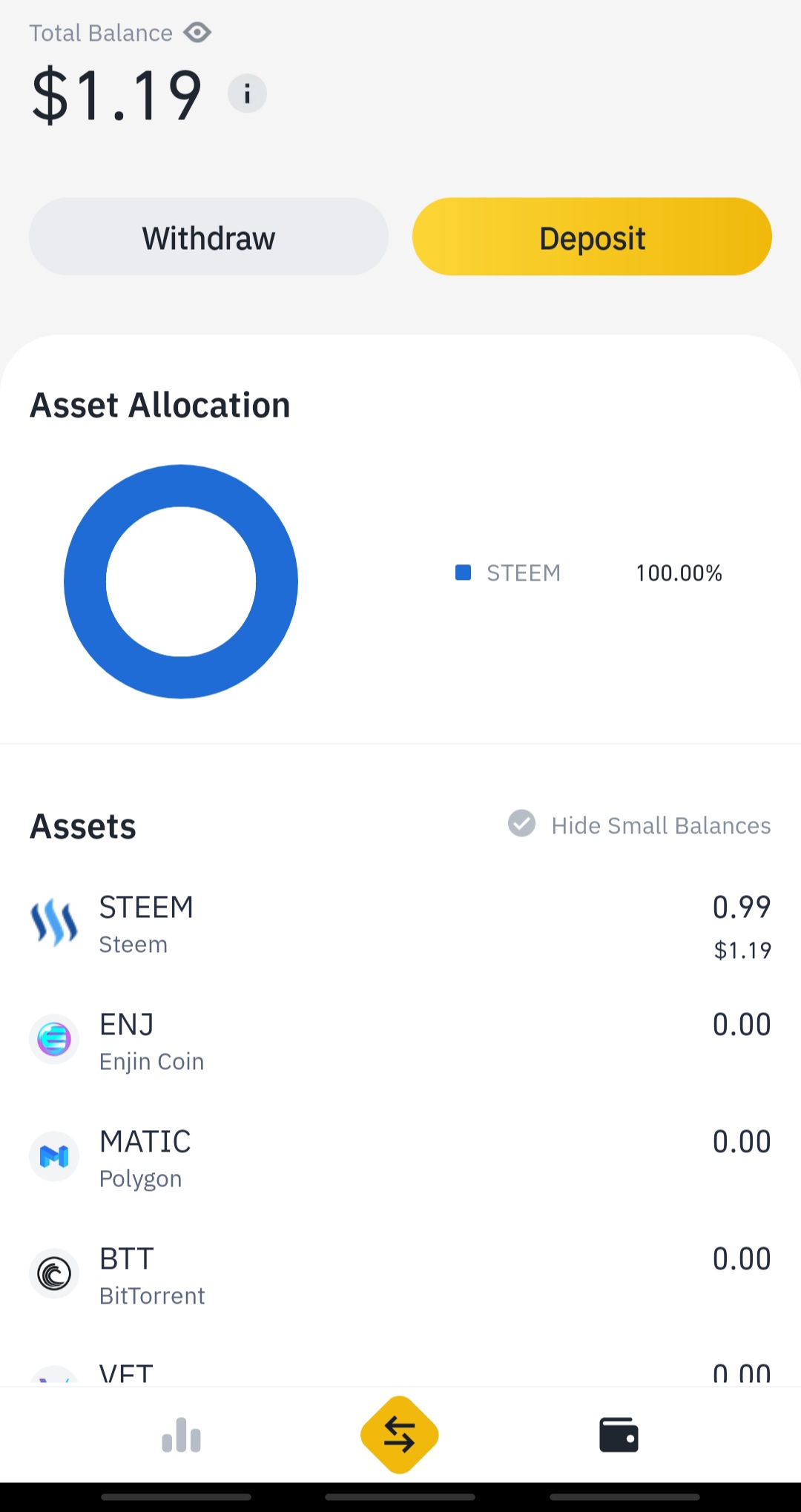The height and width of the screenshot is (1512, 801).
Task: Tap the Withdraw button
Action: pos(208,237)
